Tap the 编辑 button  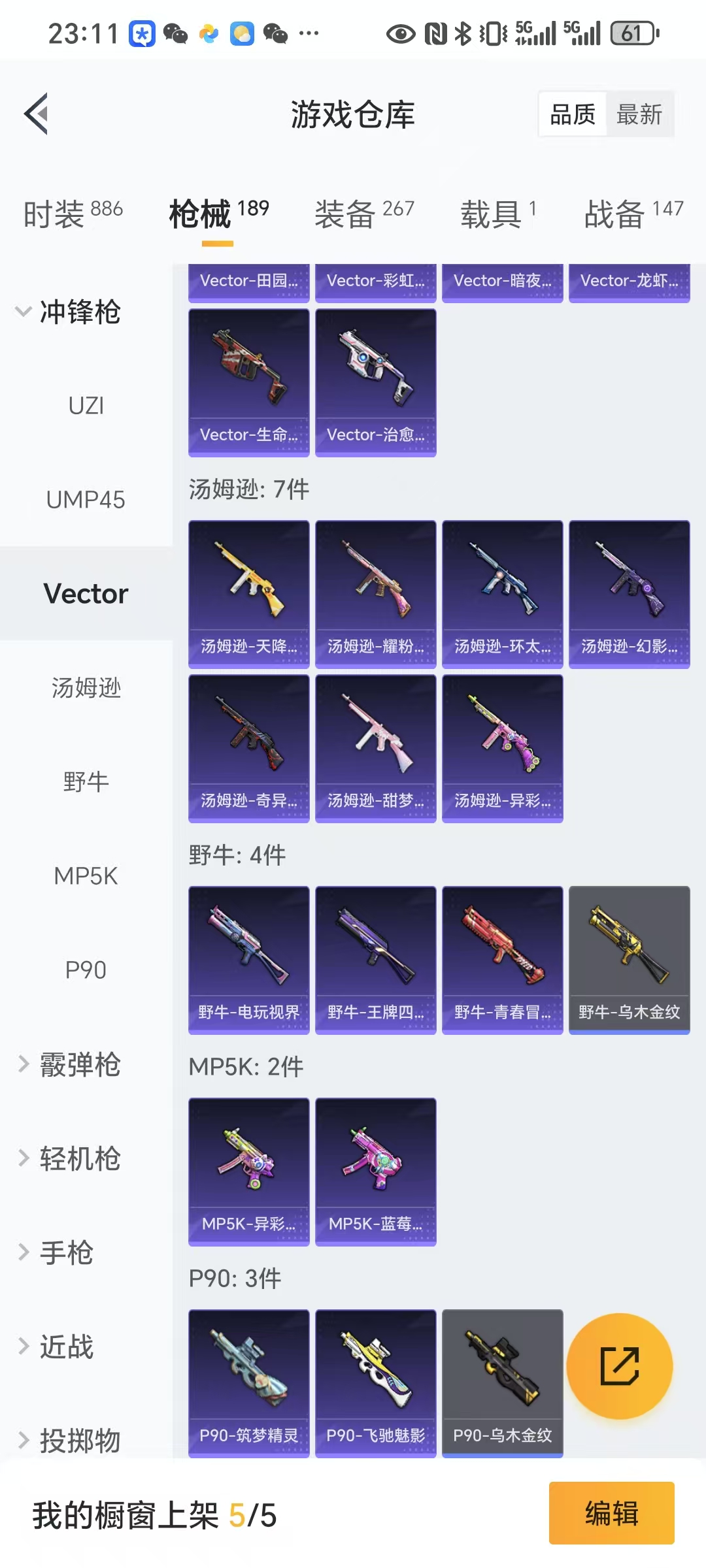(x=611, y=1513)
